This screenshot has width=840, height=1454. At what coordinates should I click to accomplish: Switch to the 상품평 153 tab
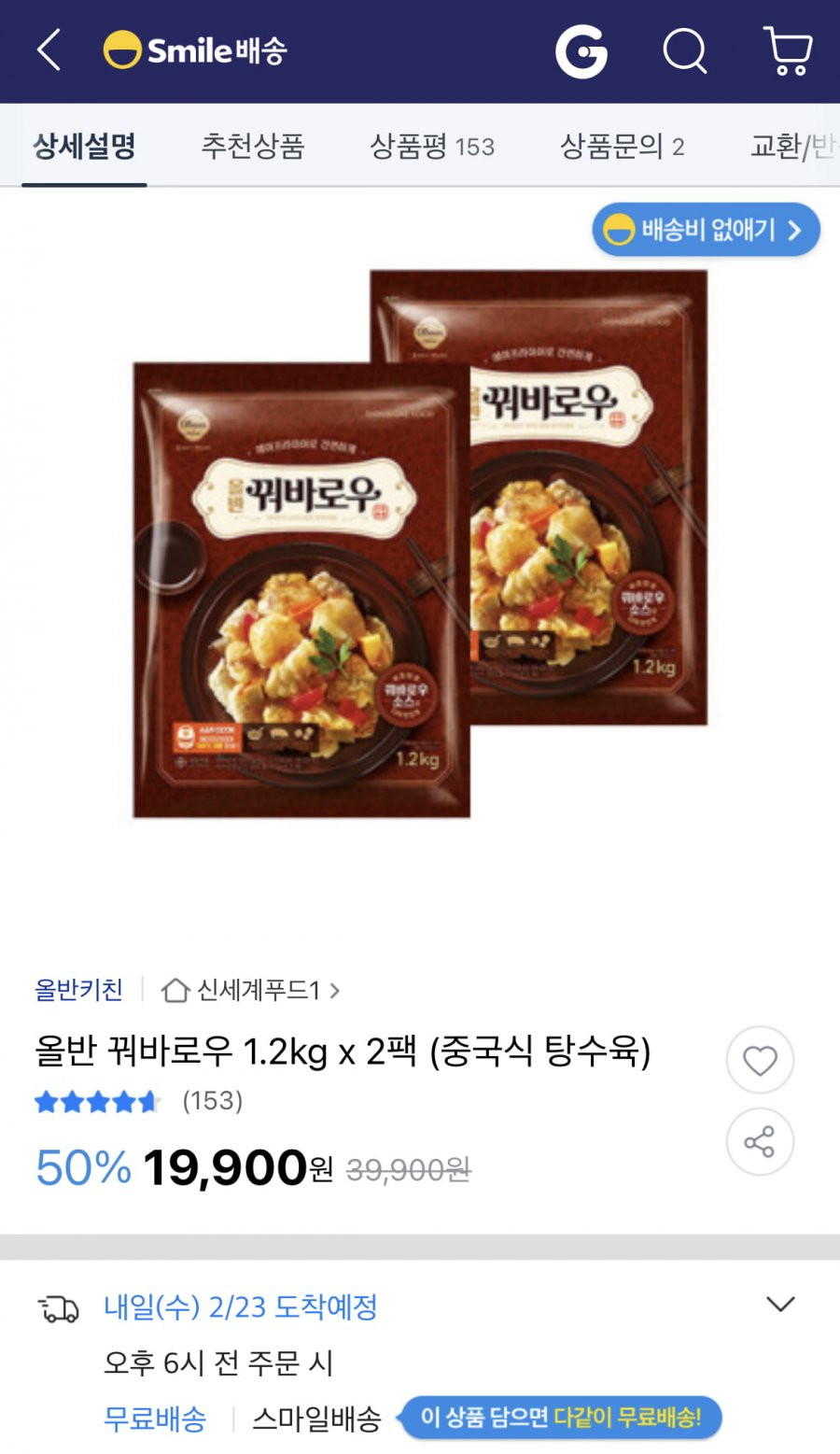[432, 147]
